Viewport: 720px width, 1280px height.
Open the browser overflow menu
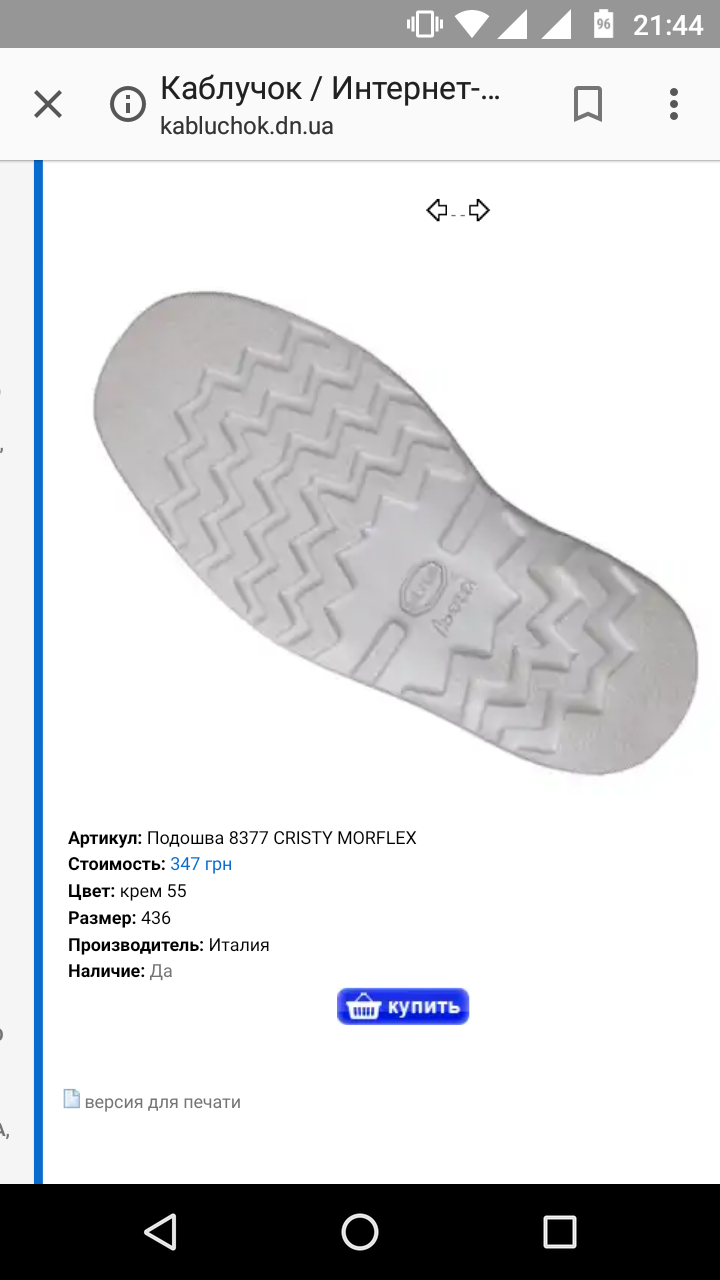point(674,104)
